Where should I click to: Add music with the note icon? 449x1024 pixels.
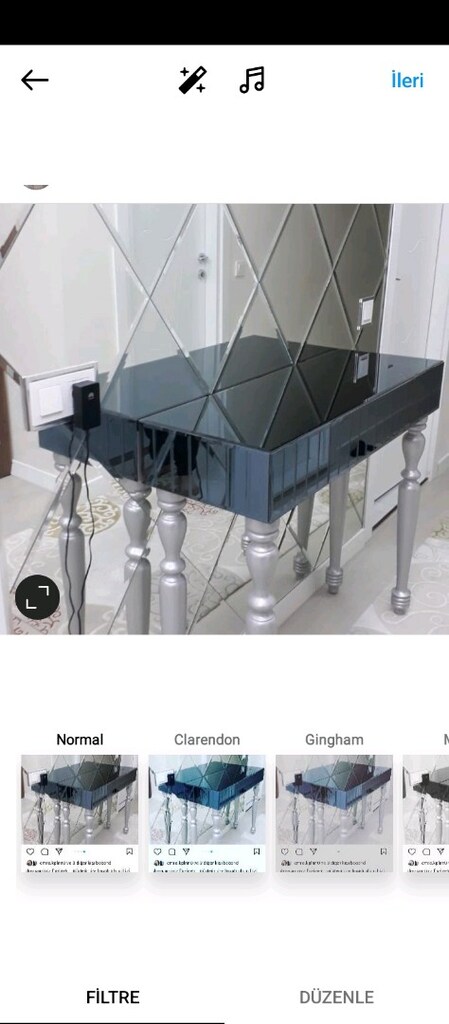pos(252,80)
